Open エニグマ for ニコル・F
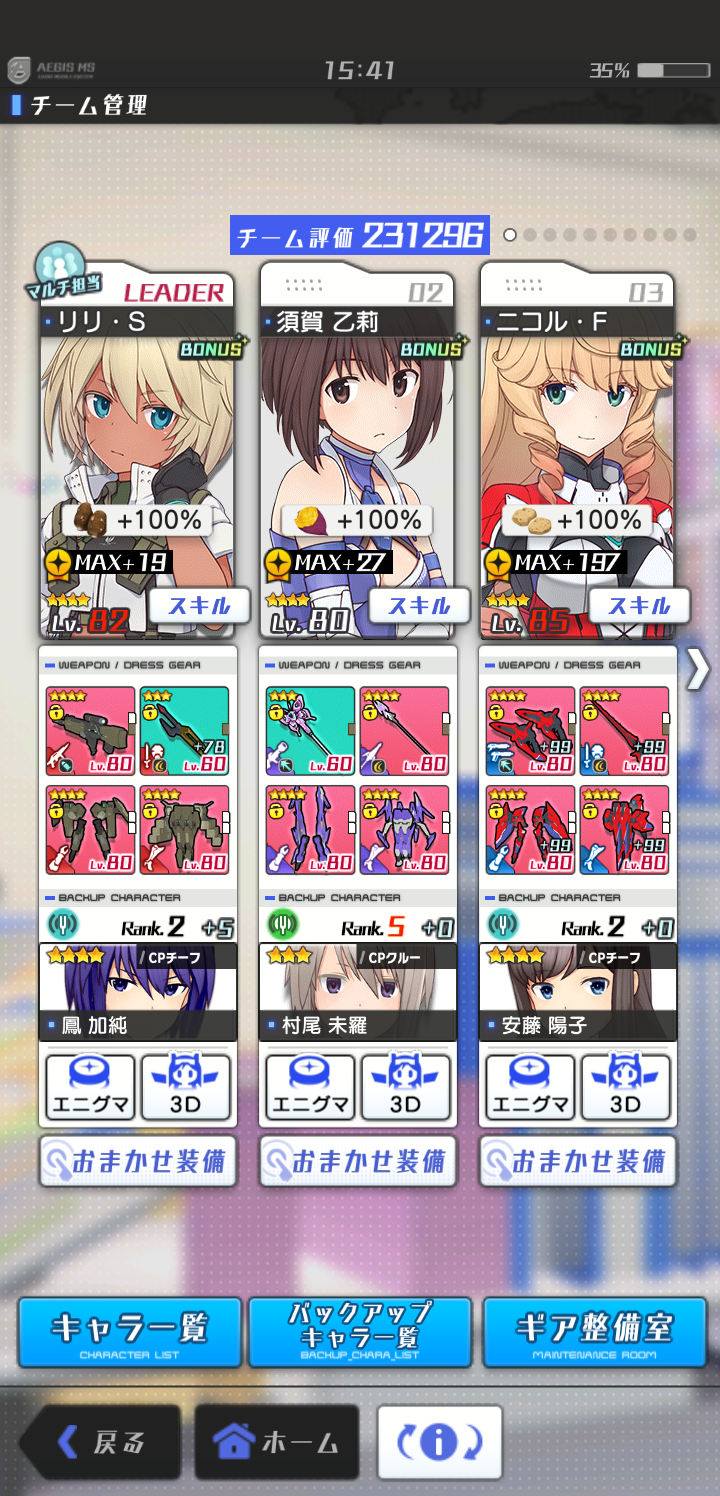 530,1087
